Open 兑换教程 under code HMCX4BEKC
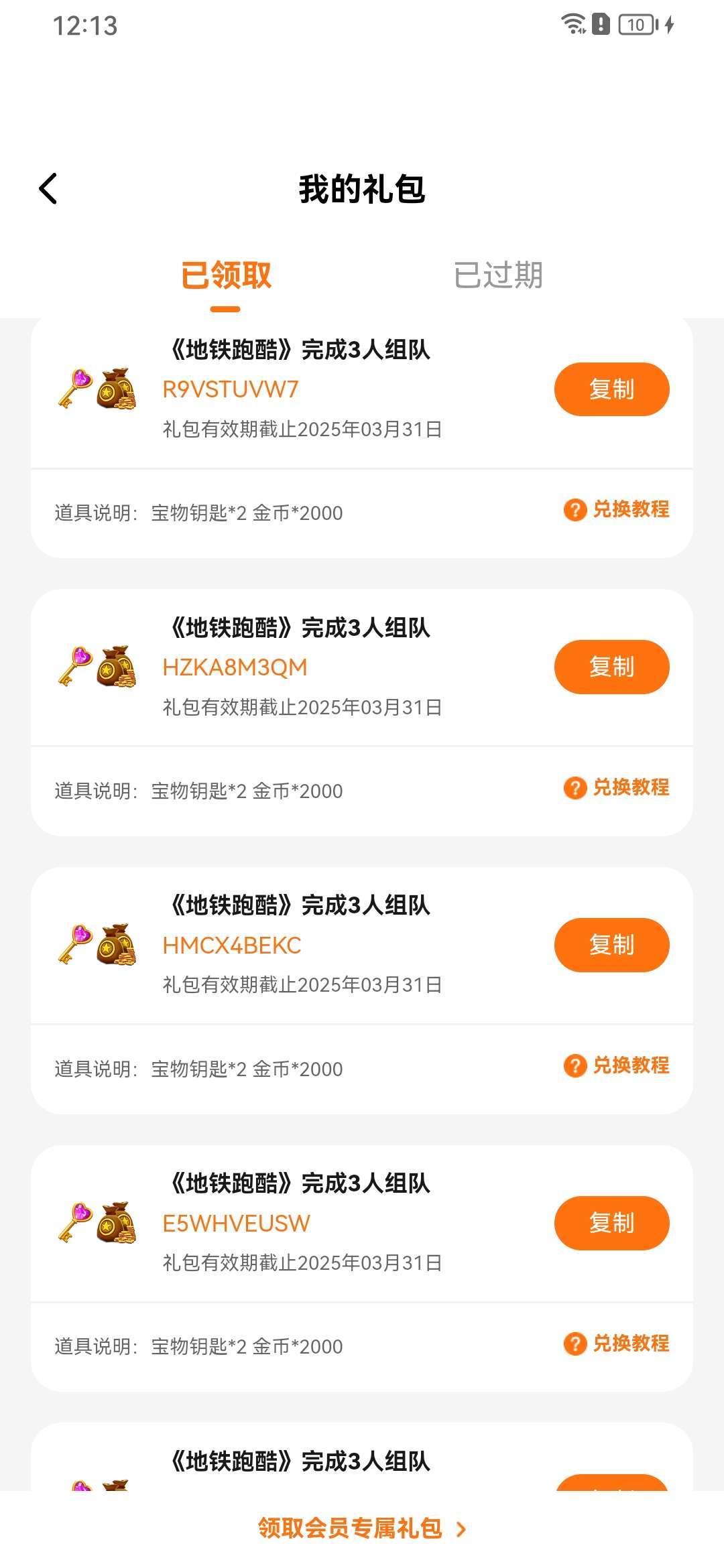The width and height of the screenshot is (724, 1568). pyautogui.click(x=617, y=1065)
